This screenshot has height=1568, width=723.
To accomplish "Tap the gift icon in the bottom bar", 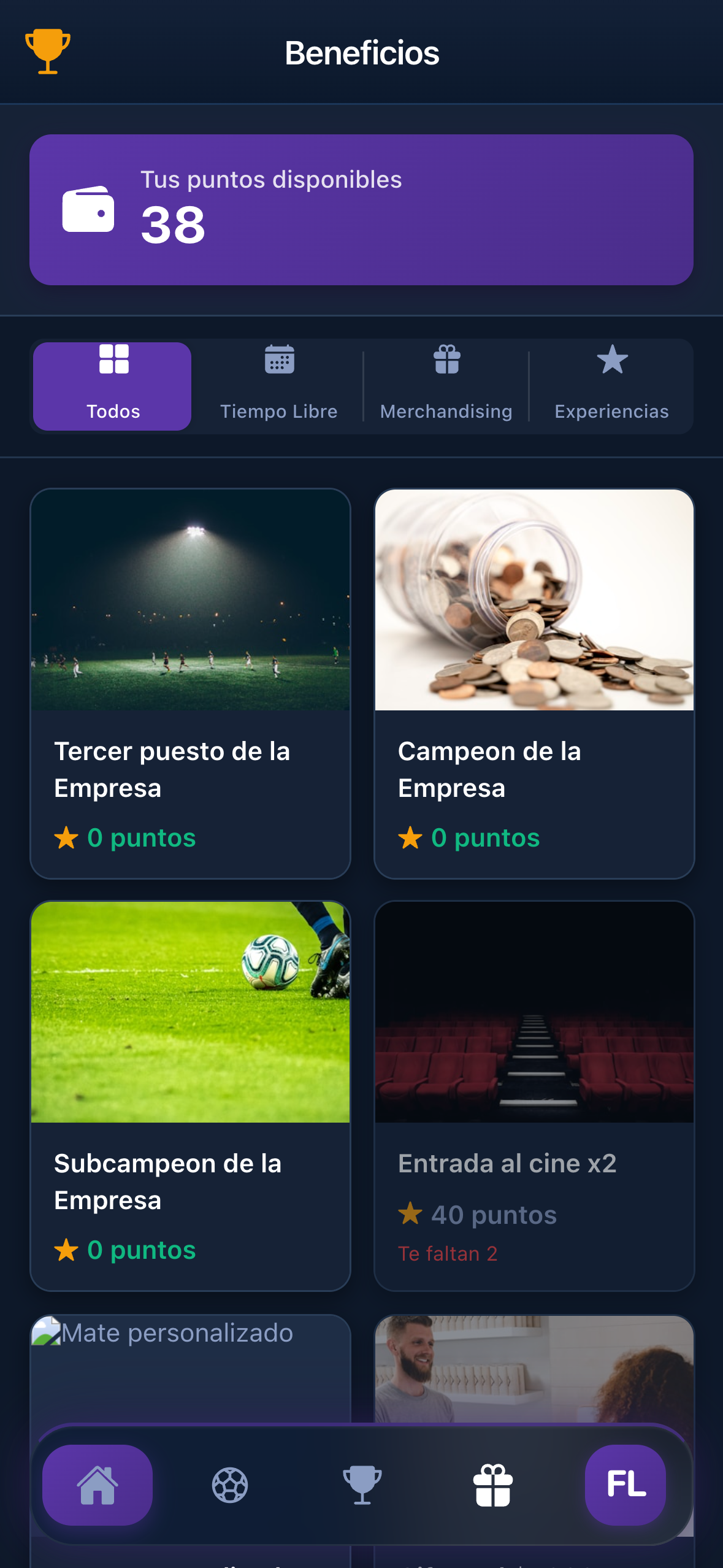I will [x=494, y=1486].
